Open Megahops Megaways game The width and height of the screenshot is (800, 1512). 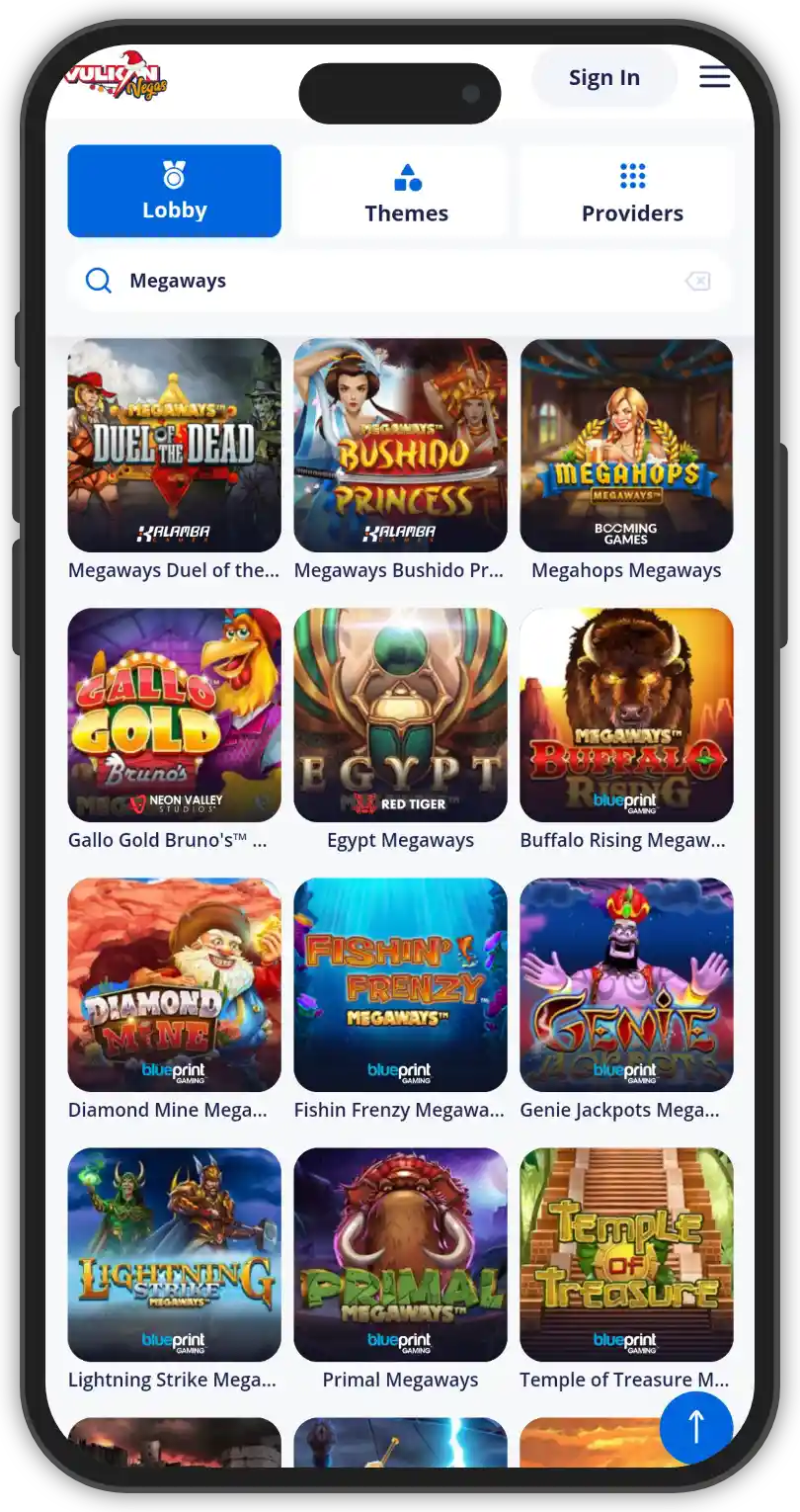[626, 446]
